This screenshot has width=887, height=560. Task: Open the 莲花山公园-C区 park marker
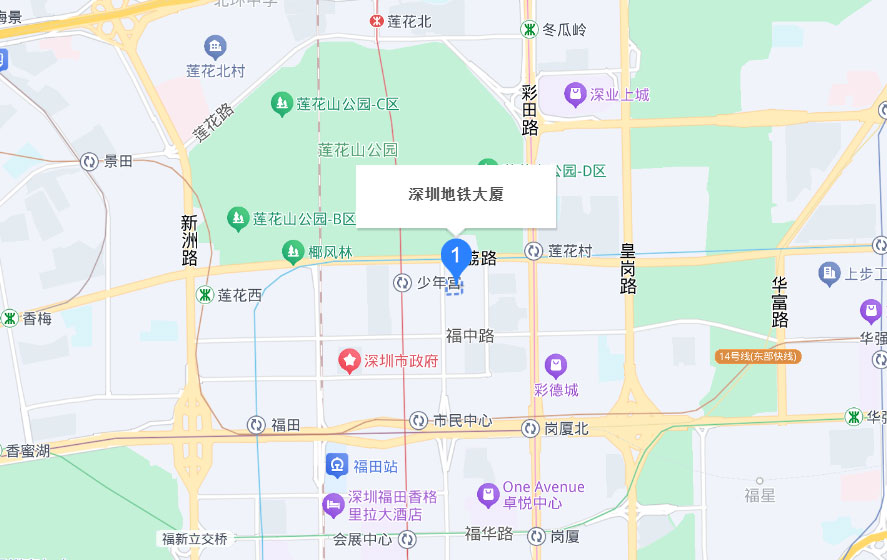[282, 103]
